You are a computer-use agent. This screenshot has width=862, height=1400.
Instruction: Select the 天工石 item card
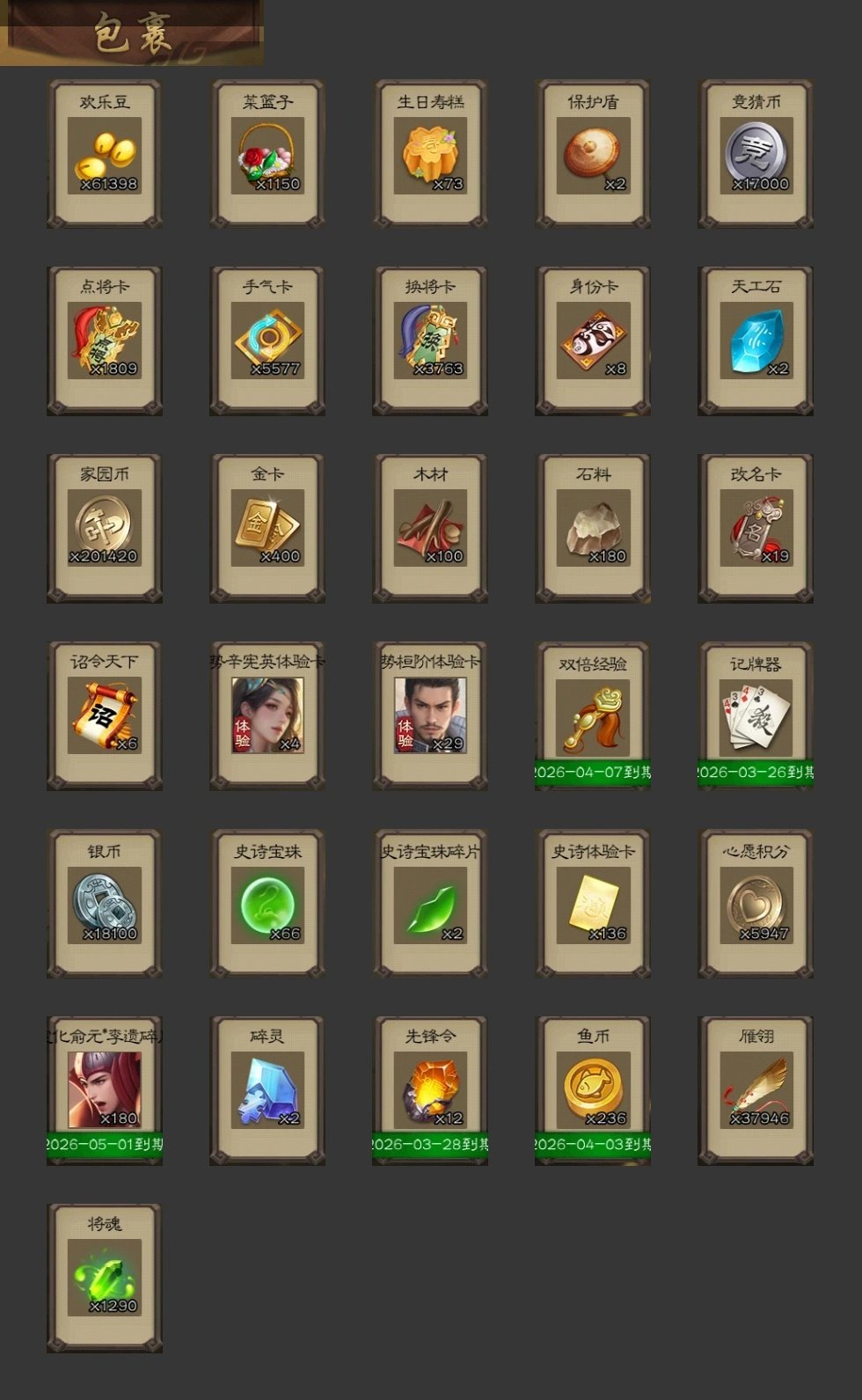pos(756,341)
